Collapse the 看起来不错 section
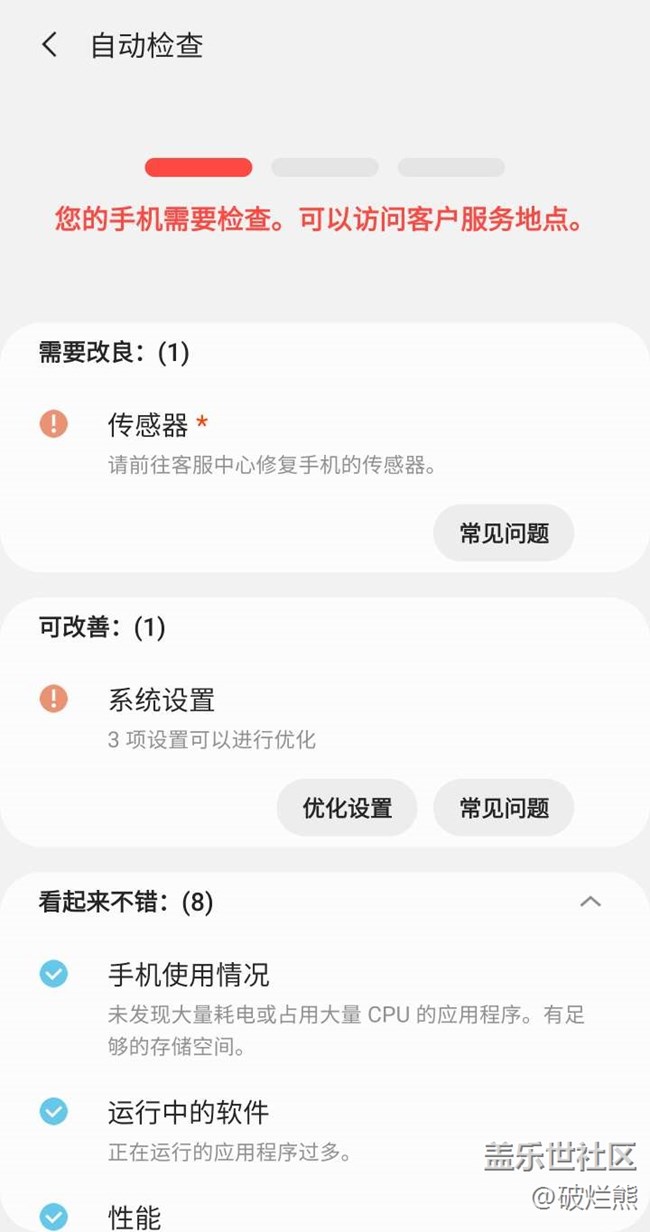The width and height of the screenshot is (650, 1232). pos(590,902)
